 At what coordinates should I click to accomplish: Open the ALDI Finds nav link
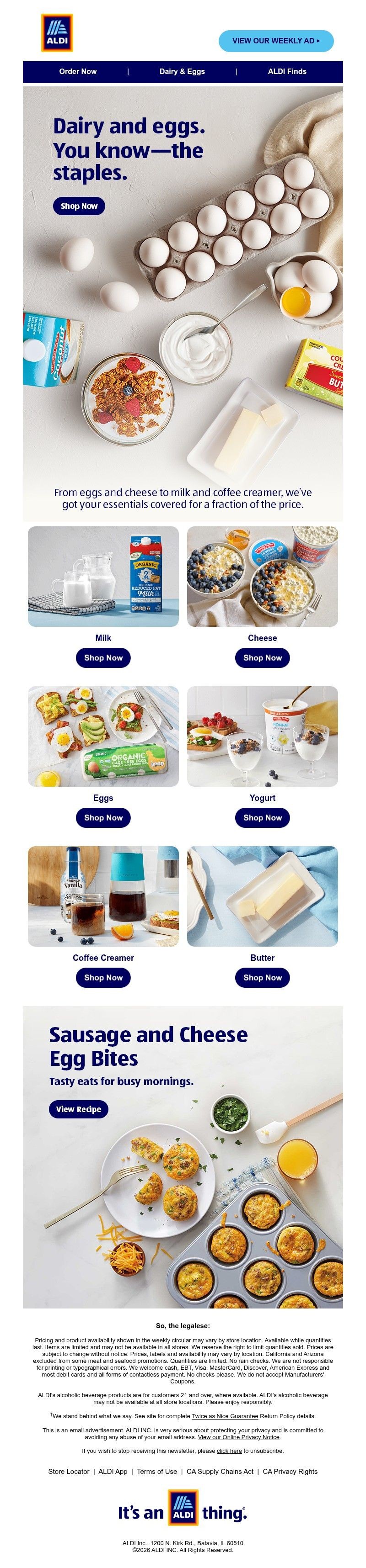point(287,71)
